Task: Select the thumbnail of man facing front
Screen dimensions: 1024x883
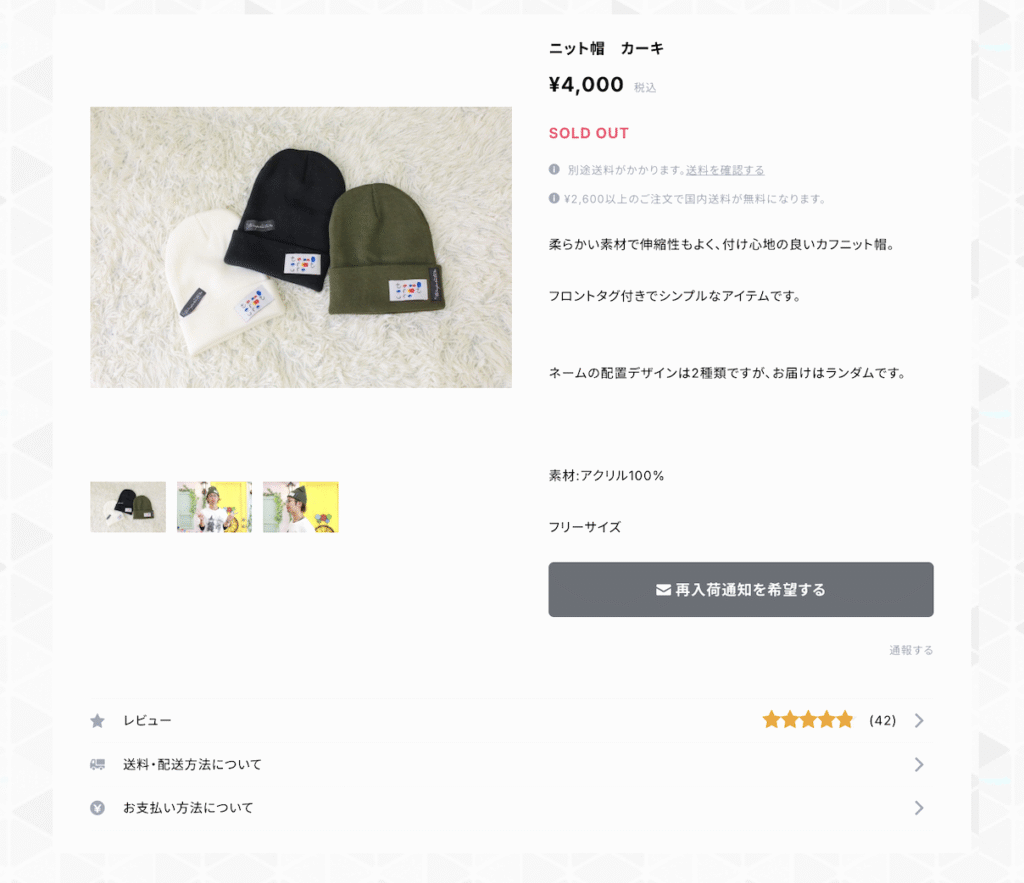Action: tap(214, 507)
